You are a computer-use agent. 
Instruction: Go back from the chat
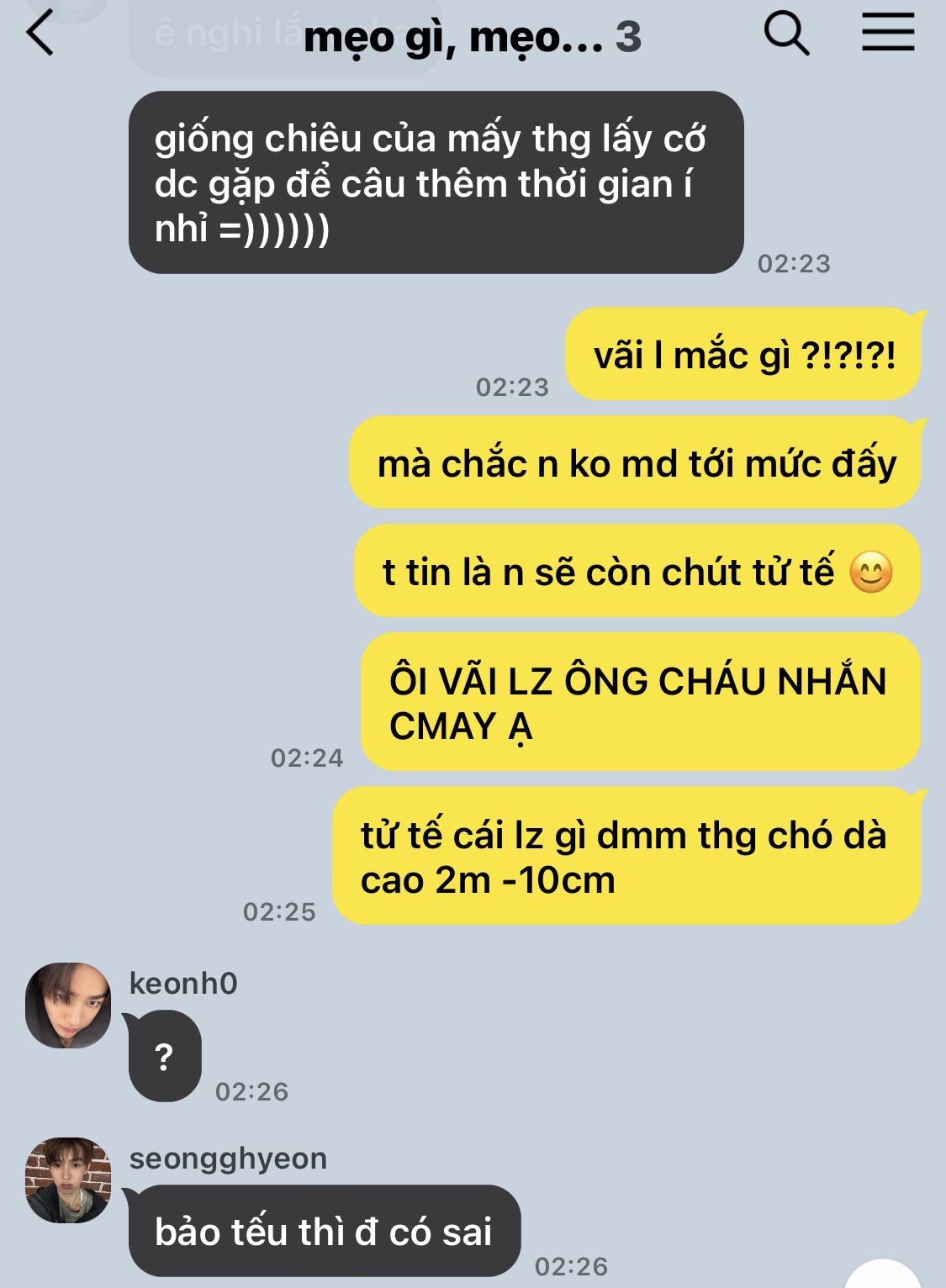(x=40, y=35)
